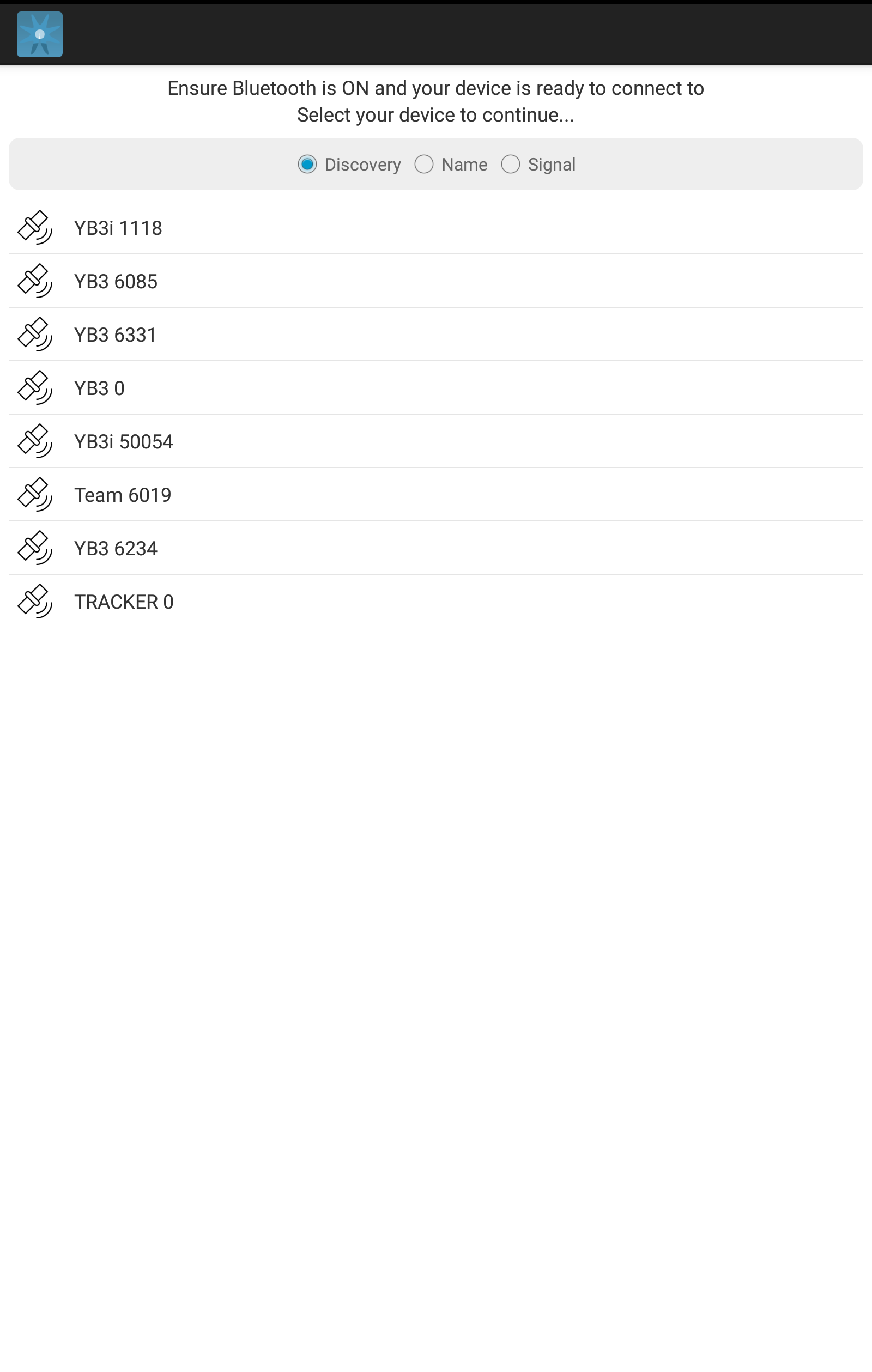Choose the YB3 6234 device
This screenshot has height=1372, width=872.
116,549
